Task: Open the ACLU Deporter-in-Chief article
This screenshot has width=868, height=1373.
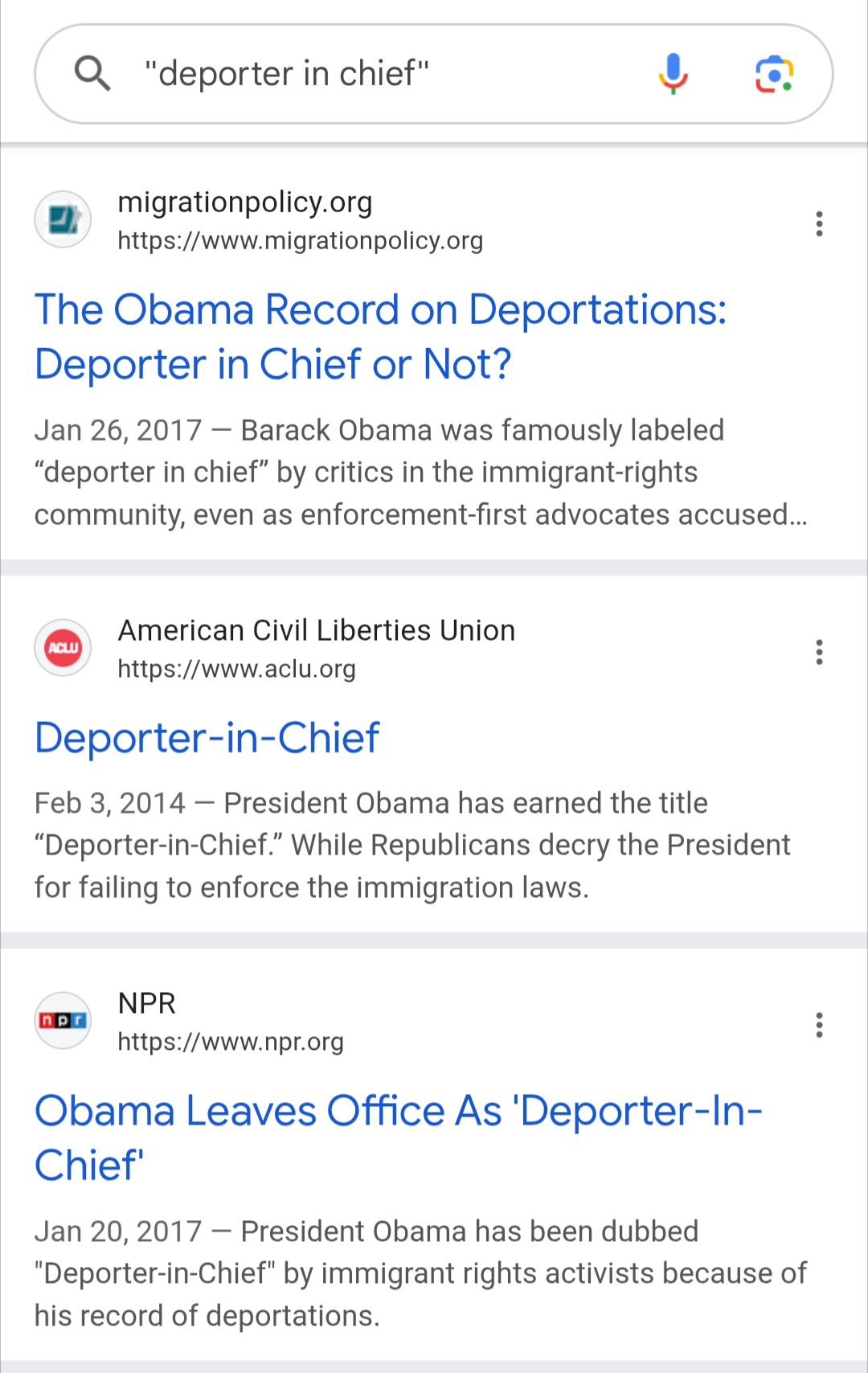Action: point(207,738)
